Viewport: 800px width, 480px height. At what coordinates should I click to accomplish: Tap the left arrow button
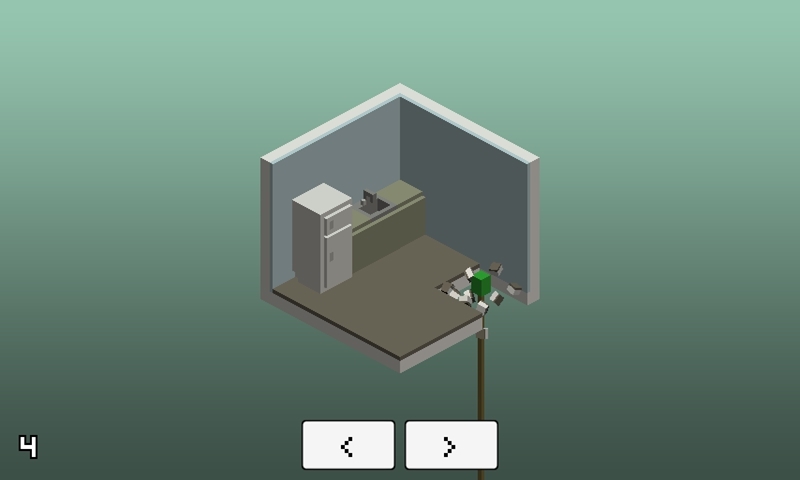[x=348, y=445]
